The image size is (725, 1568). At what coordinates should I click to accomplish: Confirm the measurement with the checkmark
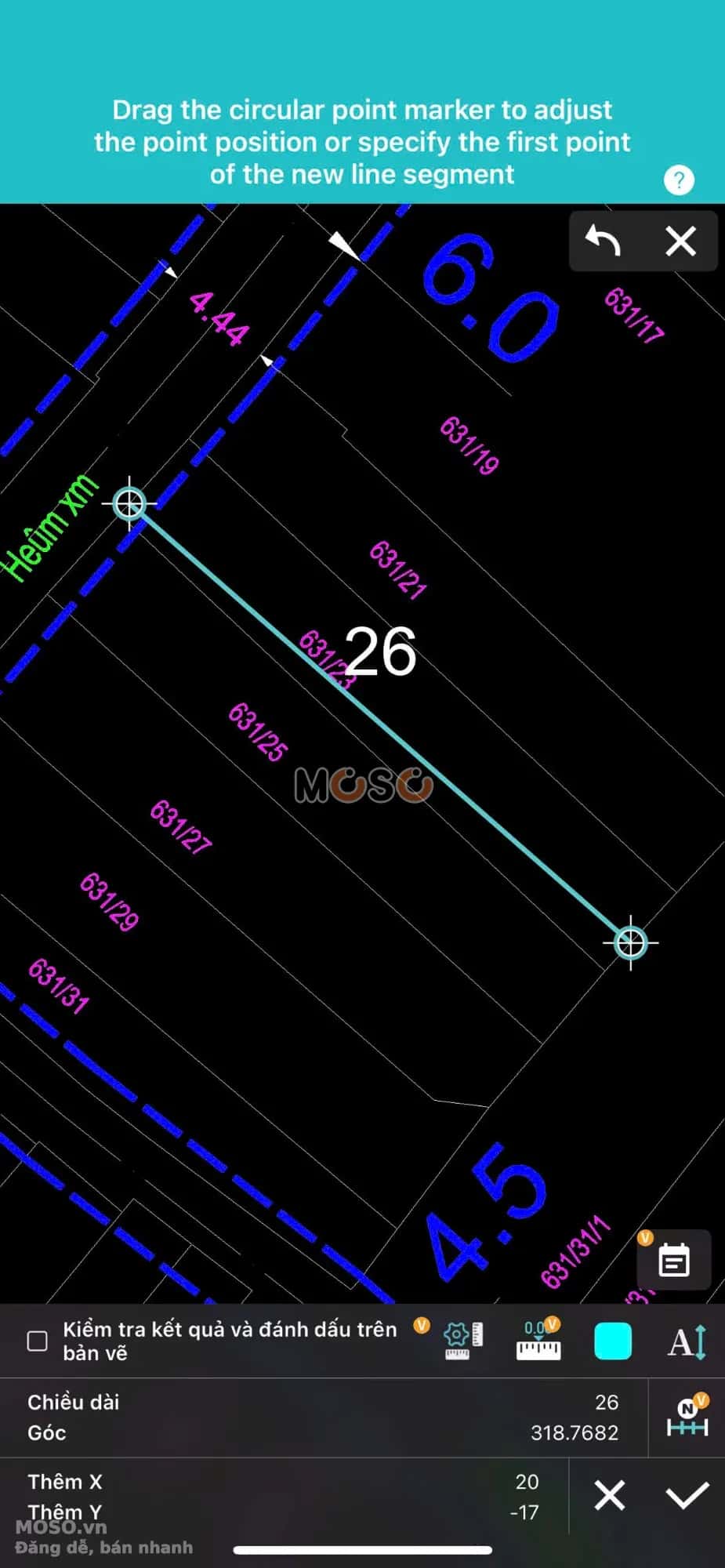[687, 1495]
